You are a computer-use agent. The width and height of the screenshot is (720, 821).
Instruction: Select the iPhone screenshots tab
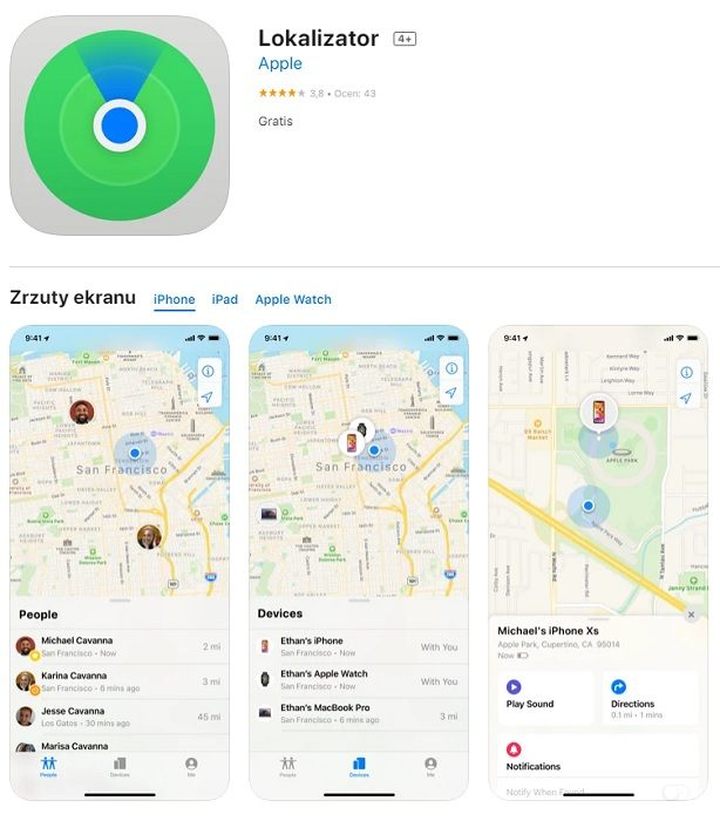point(174,299)
